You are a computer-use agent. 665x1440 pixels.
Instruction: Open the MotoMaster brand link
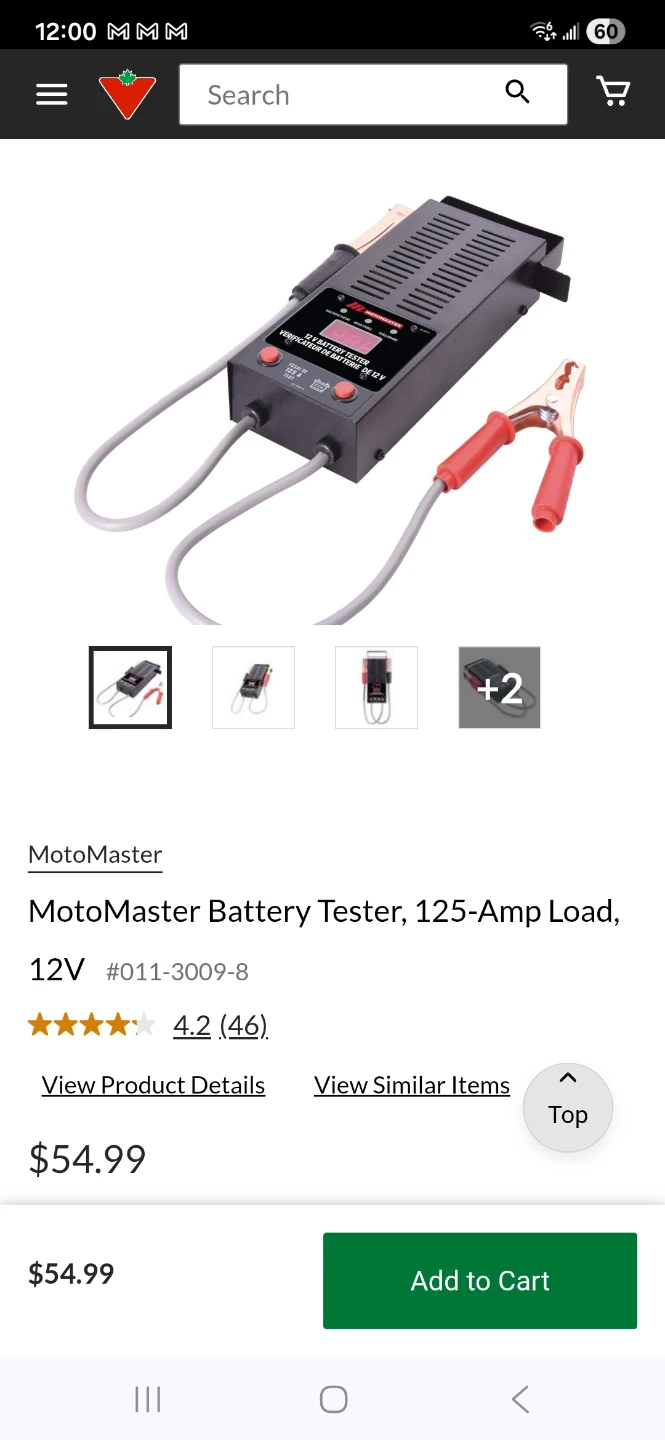pyautogui.click(x=95, y=855)
